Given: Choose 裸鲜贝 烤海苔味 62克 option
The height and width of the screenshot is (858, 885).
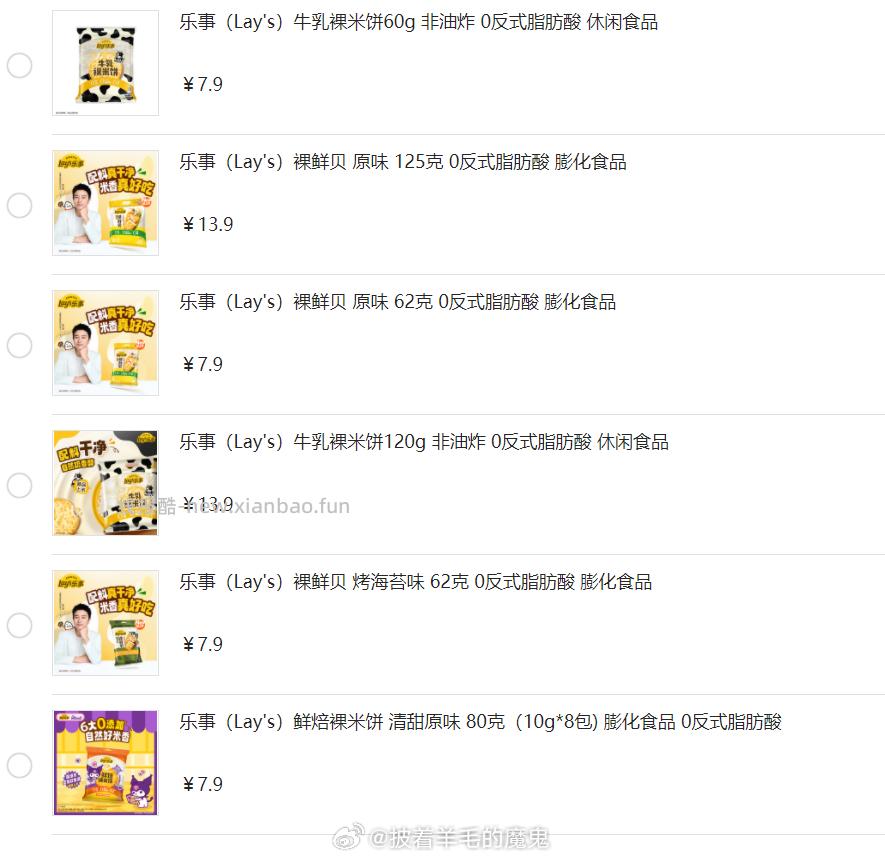Looking at the screenshot, I should coord(19,626).
